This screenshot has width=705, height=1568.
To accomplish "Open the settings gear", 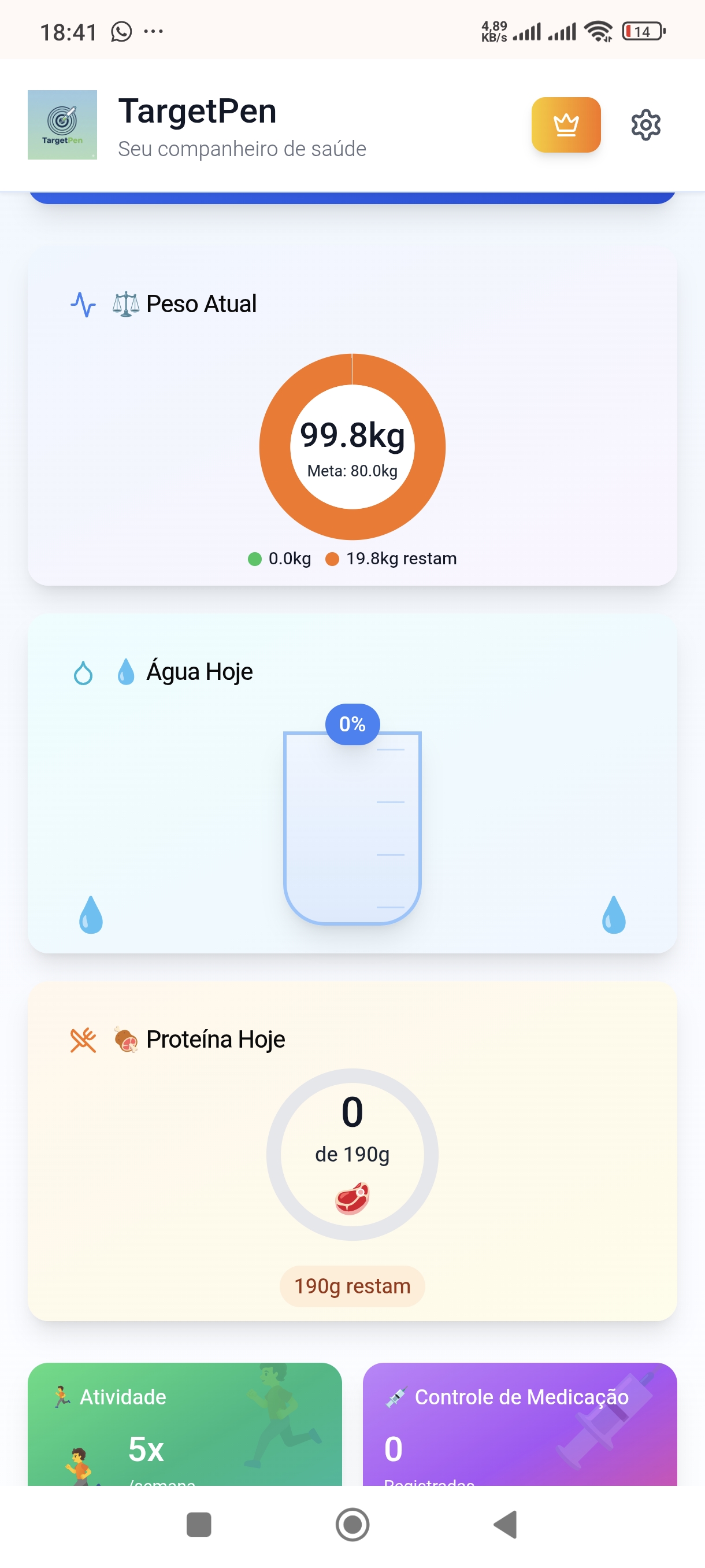I will (x=645, y=125).
